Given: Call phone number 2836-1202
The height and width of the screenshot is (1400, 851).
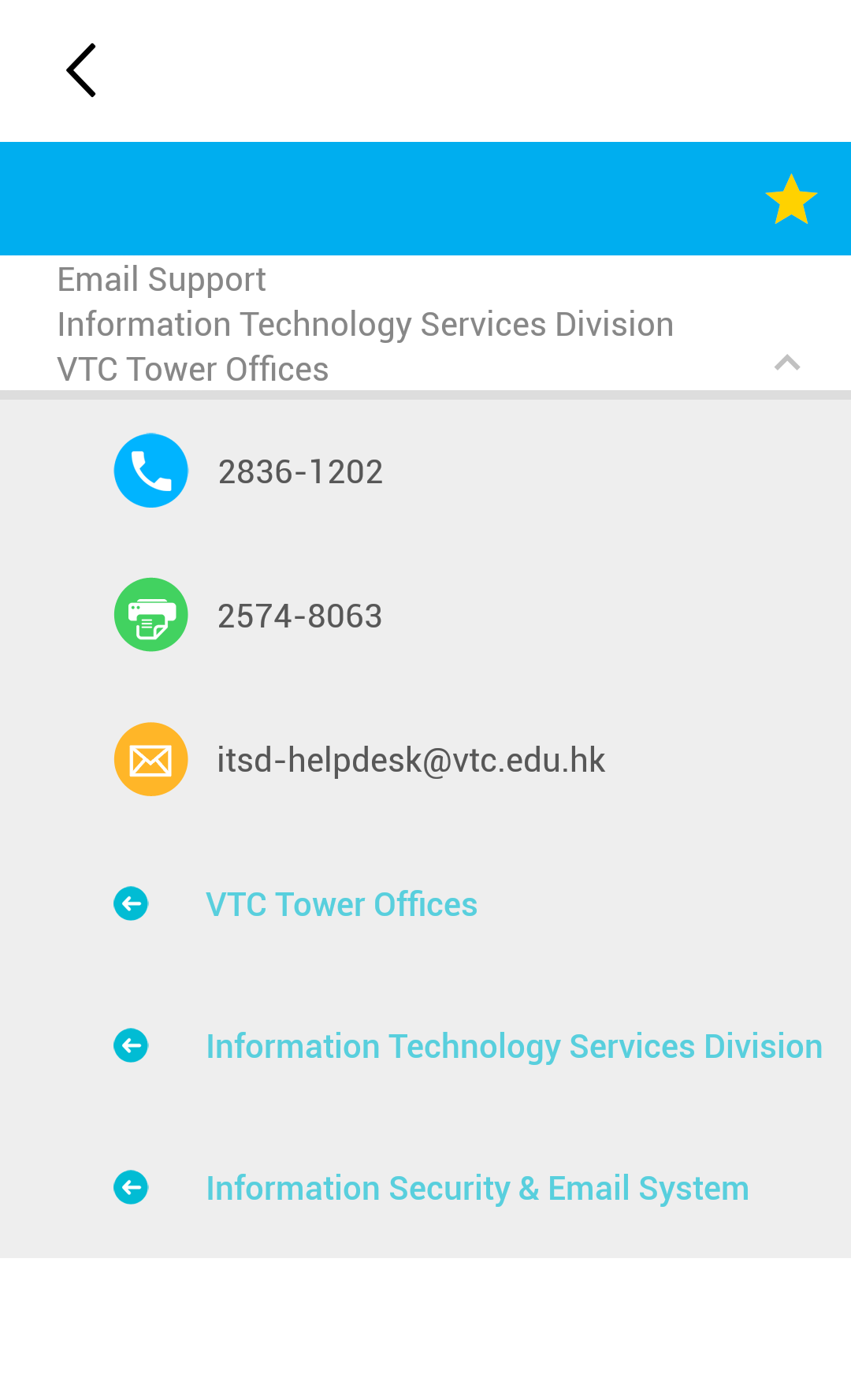Looking at the screenshot, I should point(300,471).
